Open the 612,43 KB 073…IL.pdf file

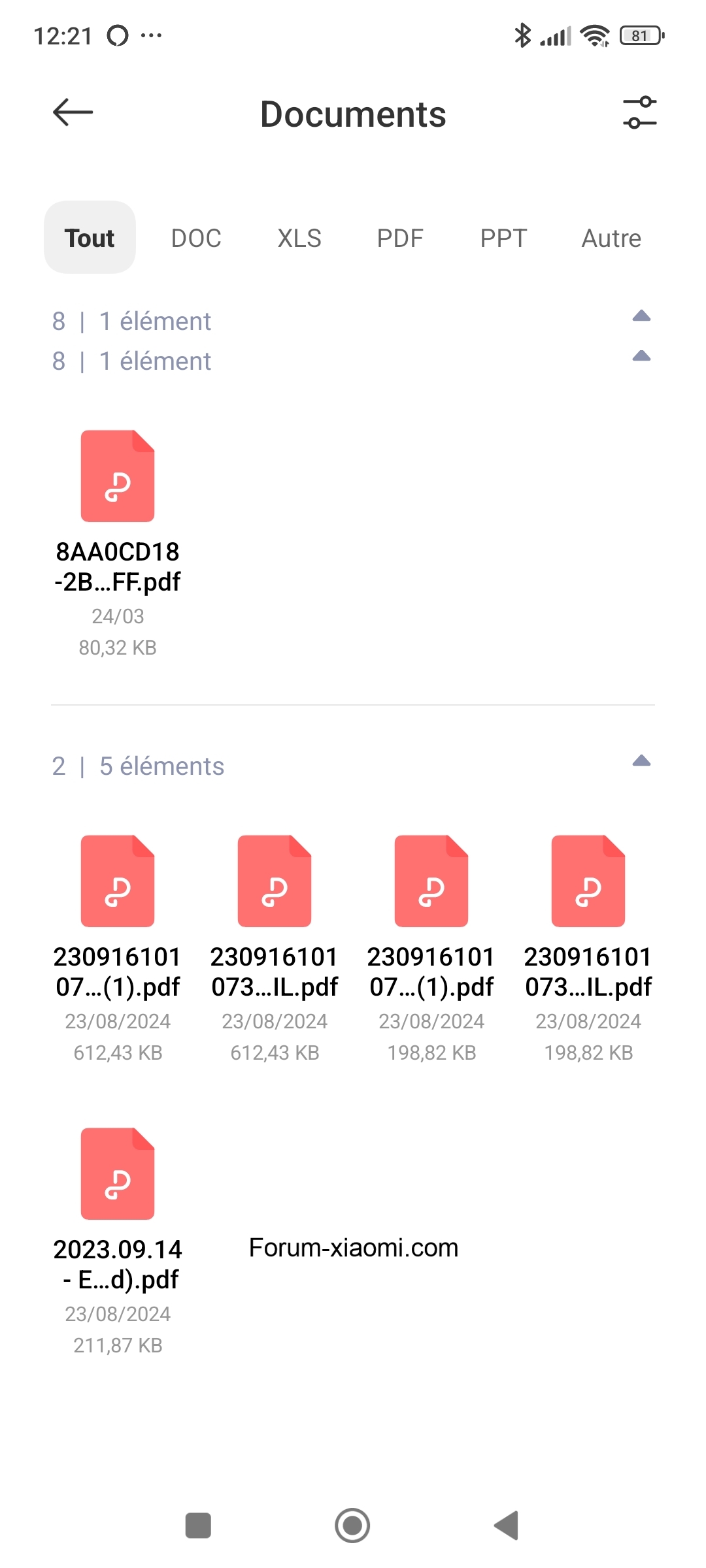click(x=275, y=949)
